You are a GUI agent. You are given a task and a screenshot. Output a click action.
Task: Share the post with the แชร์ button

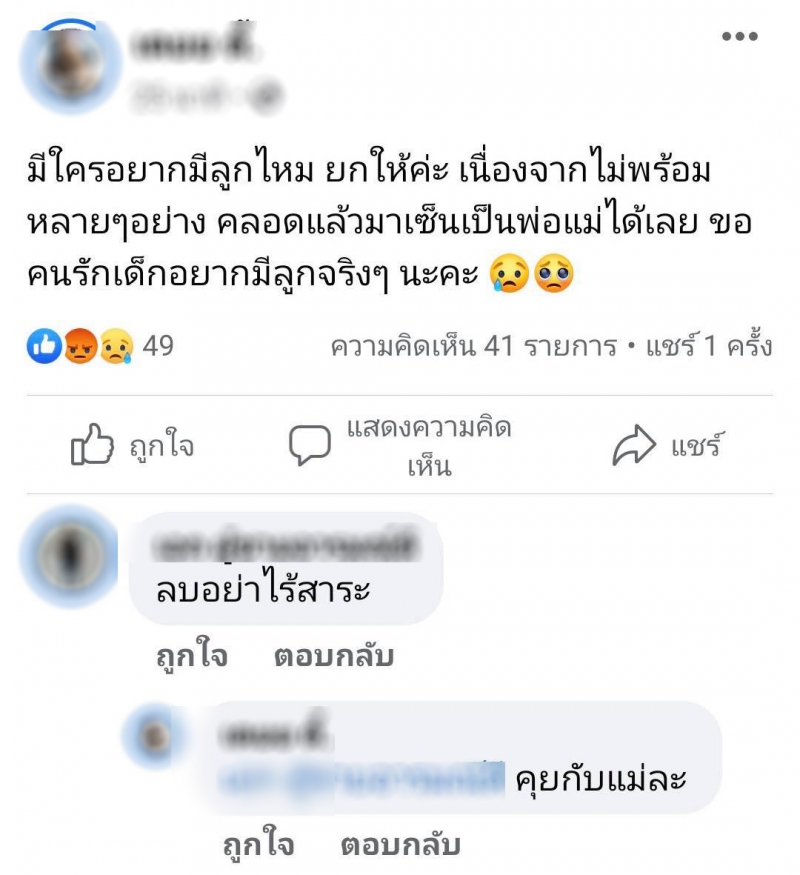(x=667, y=447)
